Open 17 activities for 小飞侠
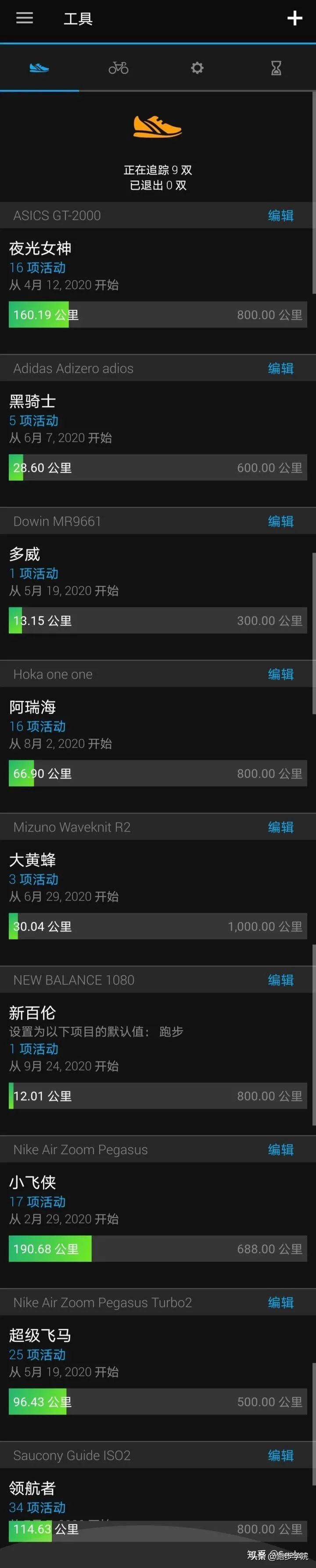316x1568 pixels. (37, 1201)
